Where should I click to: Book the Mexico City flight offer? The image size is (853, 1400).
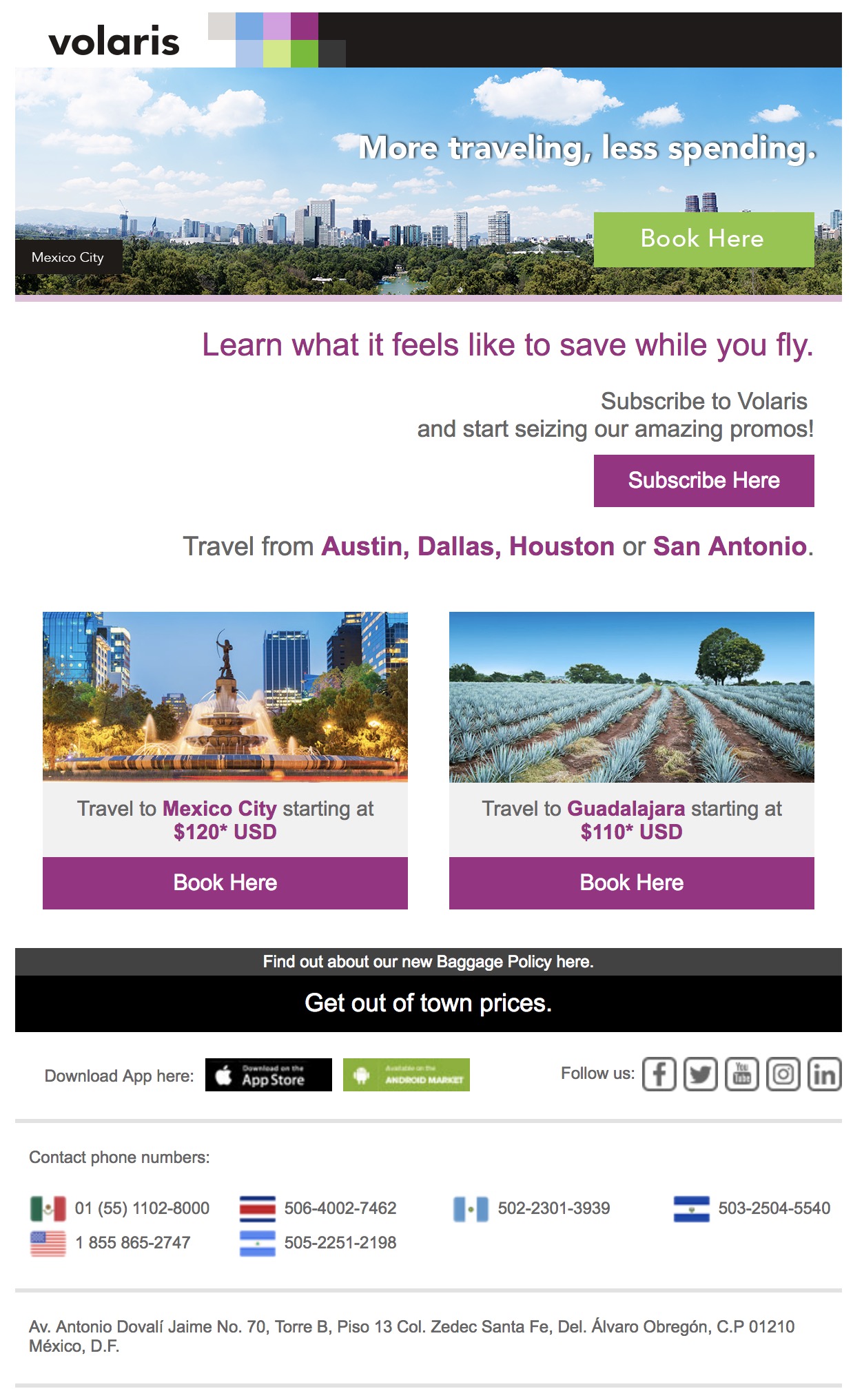tap(225, 883)
